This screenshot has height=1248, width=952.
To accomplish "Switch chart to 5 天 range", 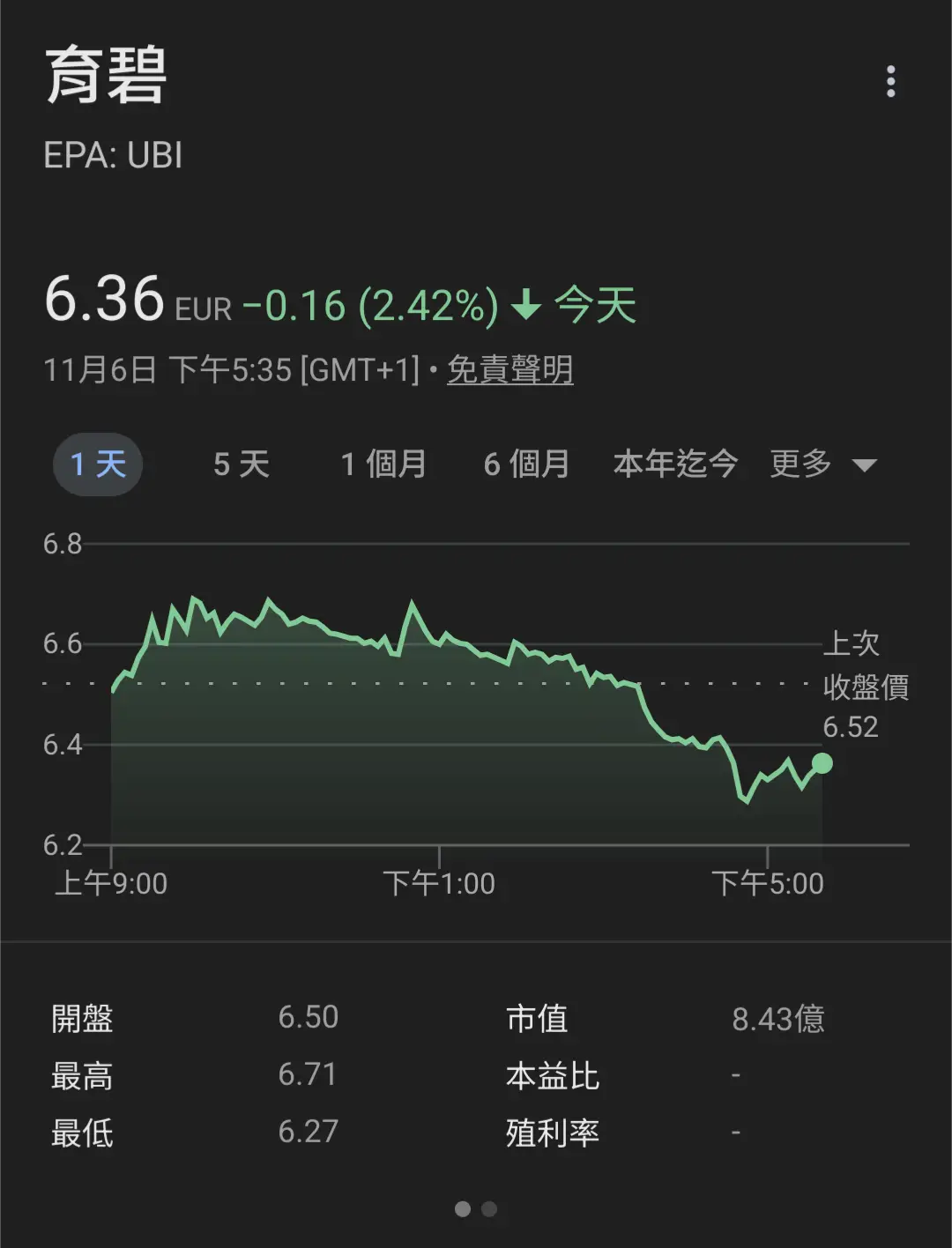I will [x=242, y=464].
